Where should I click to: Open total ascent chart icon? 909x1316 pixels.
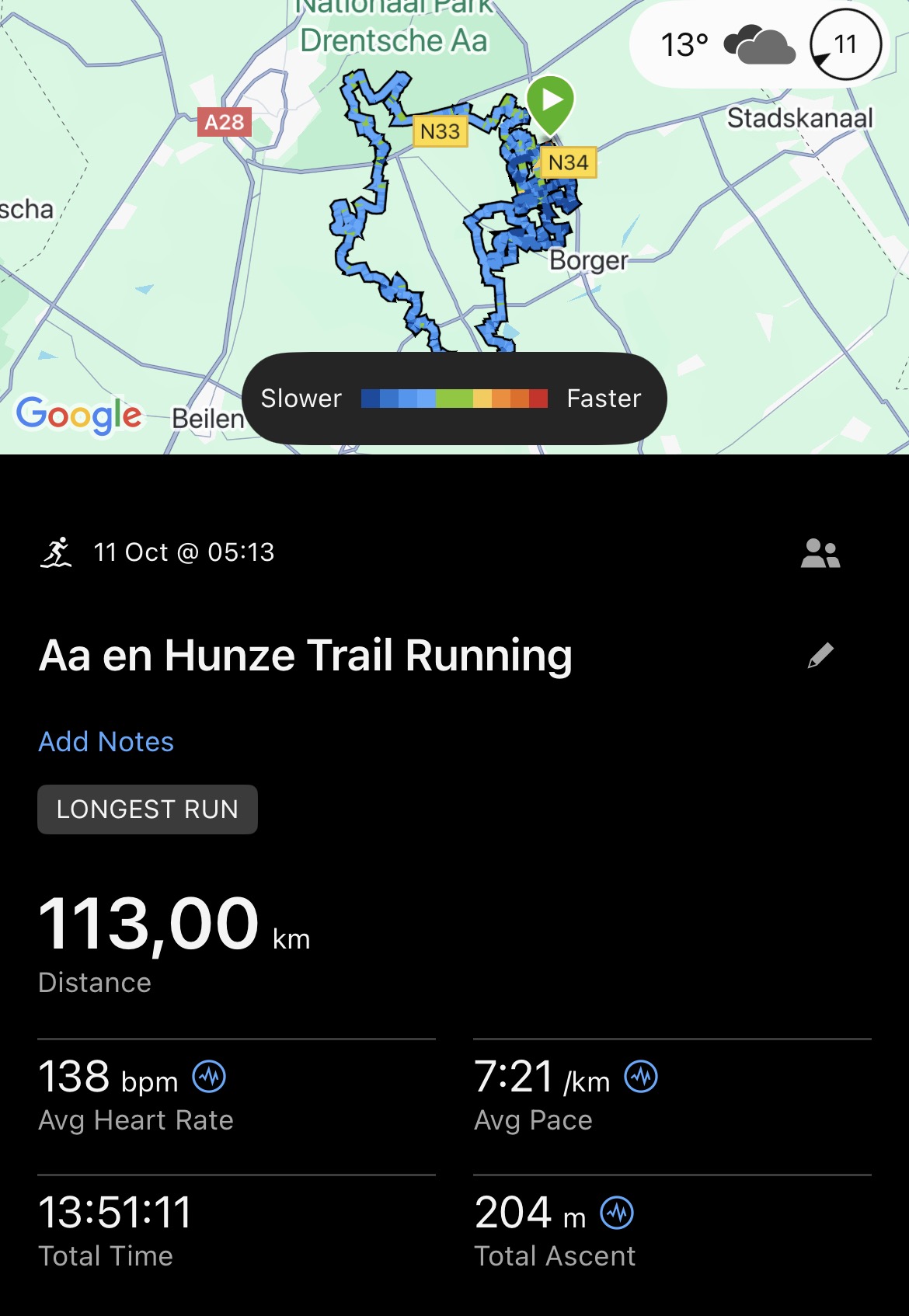[618, 1213]
